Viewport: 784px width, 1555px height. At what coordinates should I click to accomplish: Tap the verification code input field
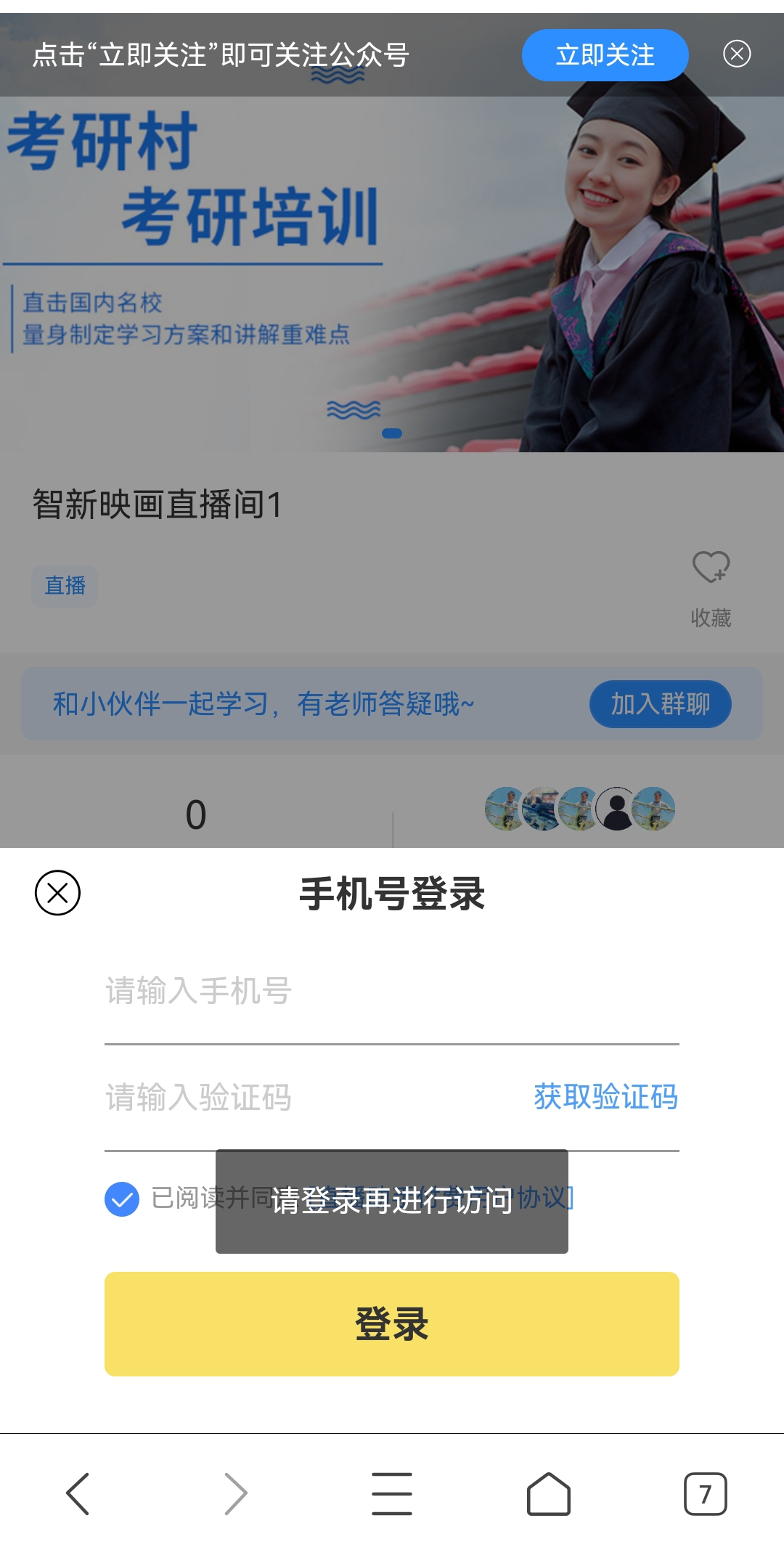pyautogui.click(x=305, y=1098)
